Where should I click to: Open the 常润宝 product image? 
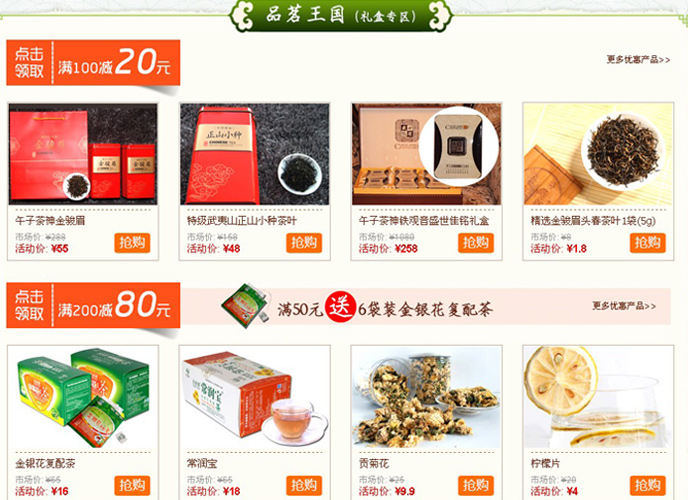255,398
